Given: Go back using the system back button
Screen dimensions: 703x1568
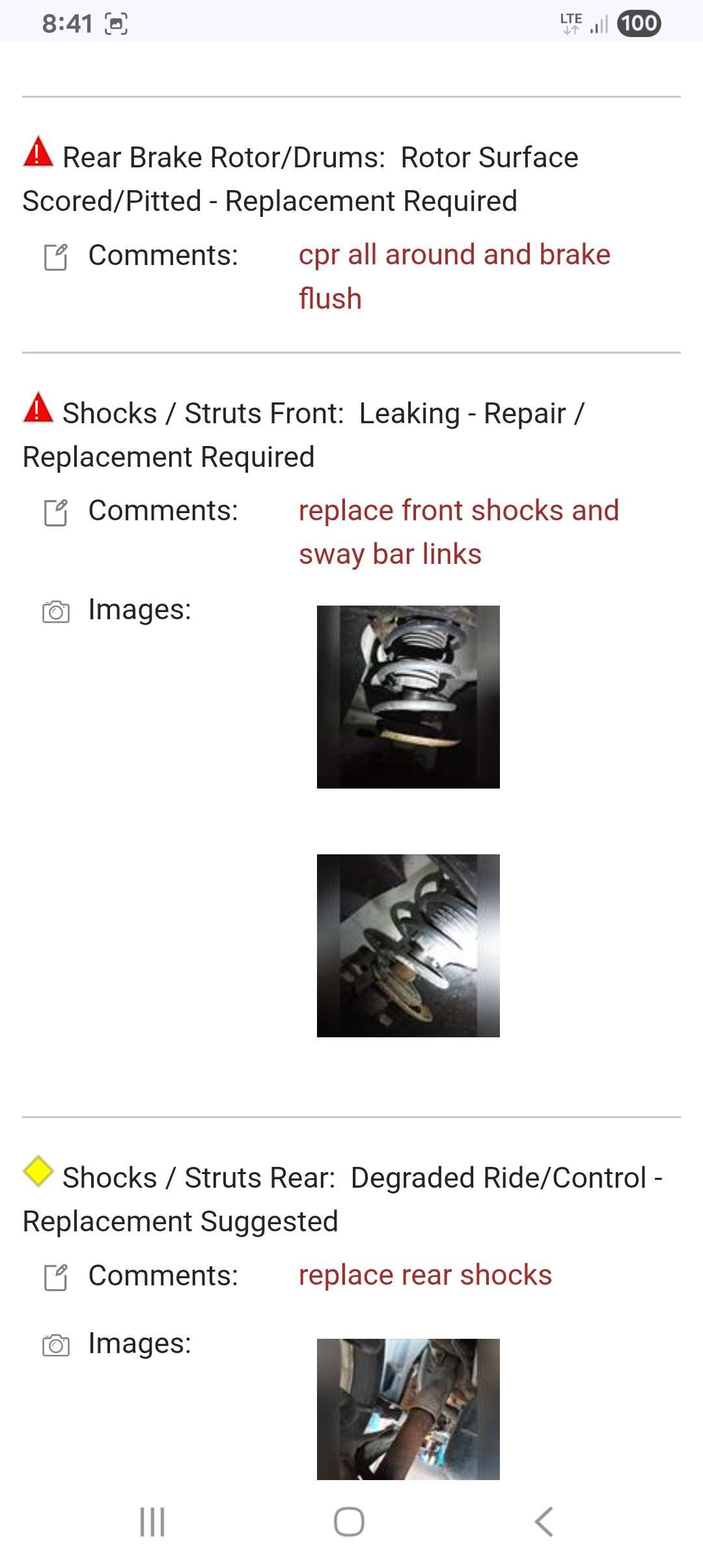Looking at the screenshot, I should [544, 1522].
